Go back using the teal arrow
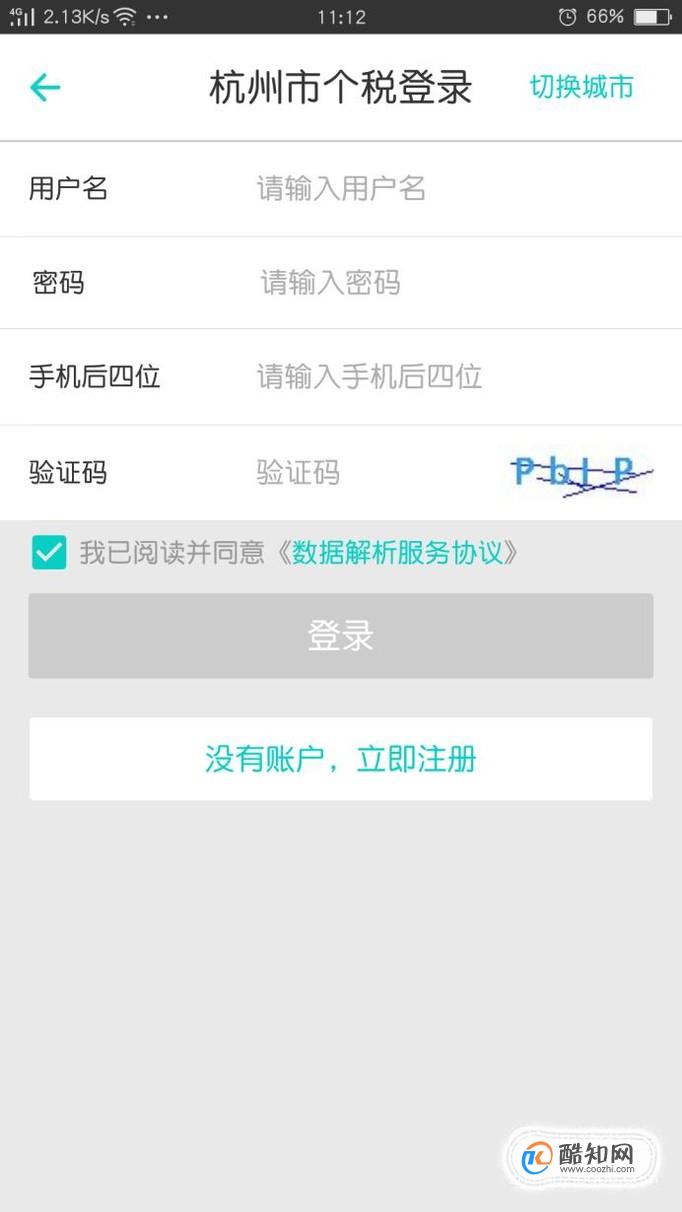The width and height of the screenshot is (682, 1212). click(46, 88)
